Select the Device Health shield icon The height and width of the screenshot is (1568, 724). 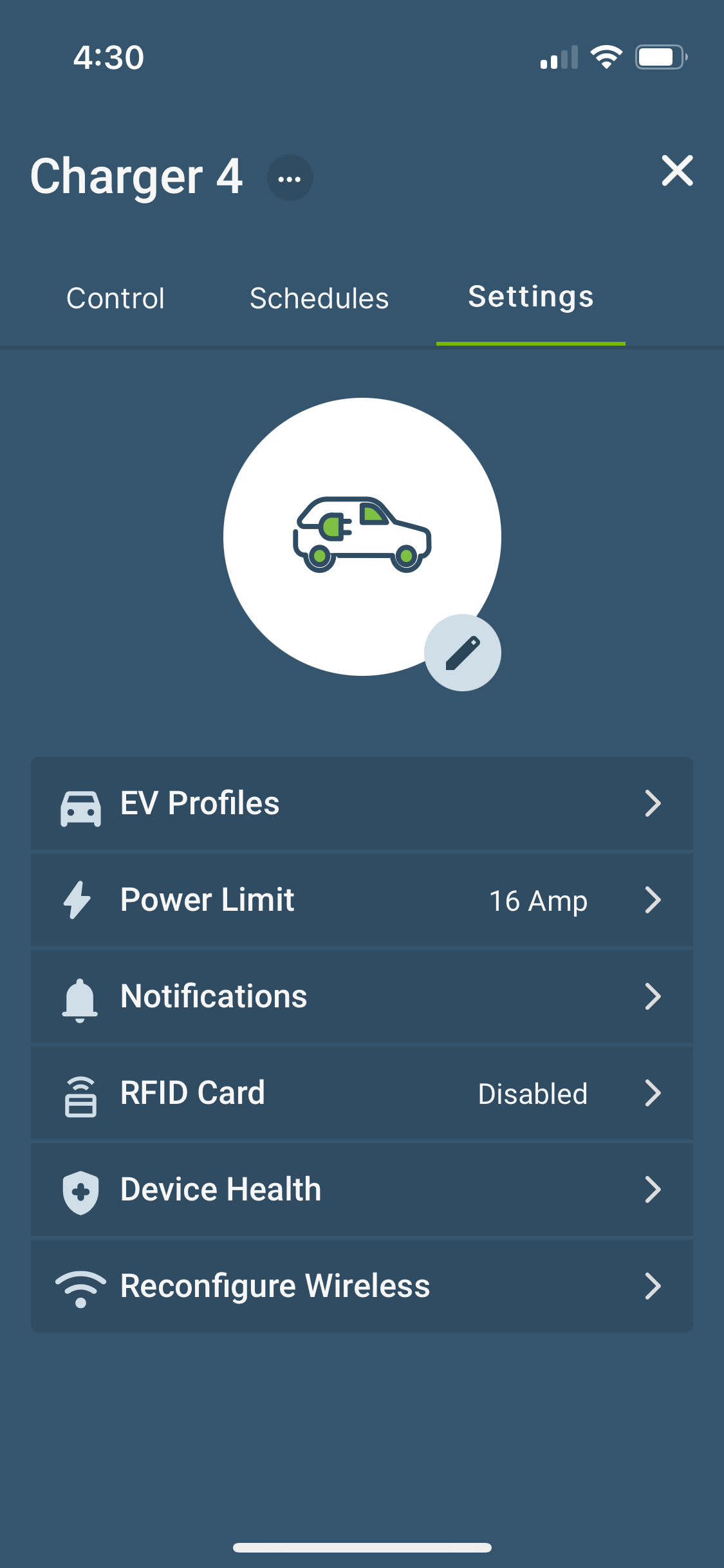pos(79,1190)
